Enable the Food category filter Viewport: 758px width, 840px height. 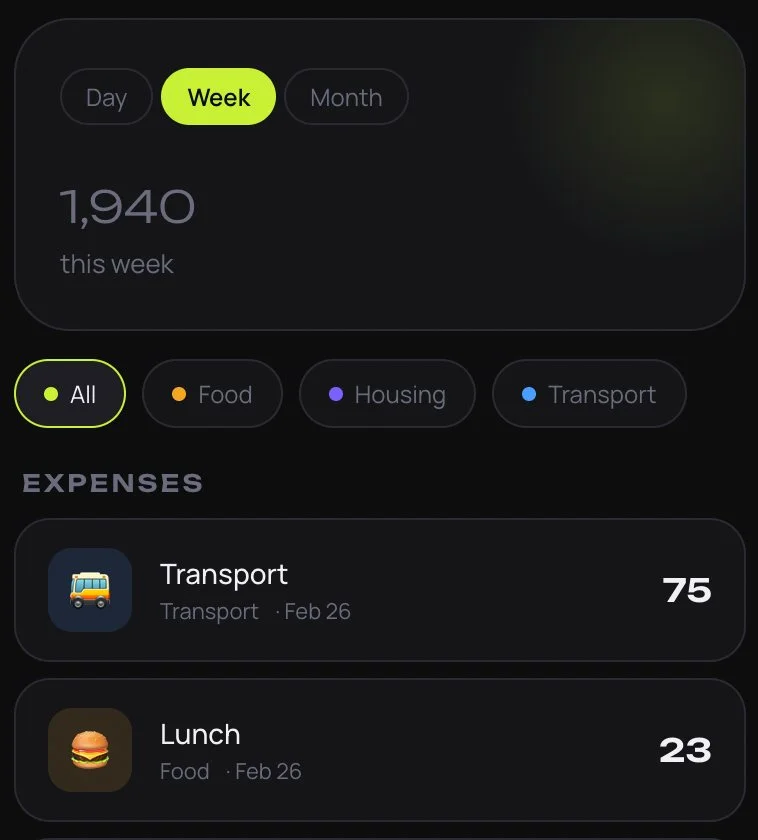click(x=212, y=394)
